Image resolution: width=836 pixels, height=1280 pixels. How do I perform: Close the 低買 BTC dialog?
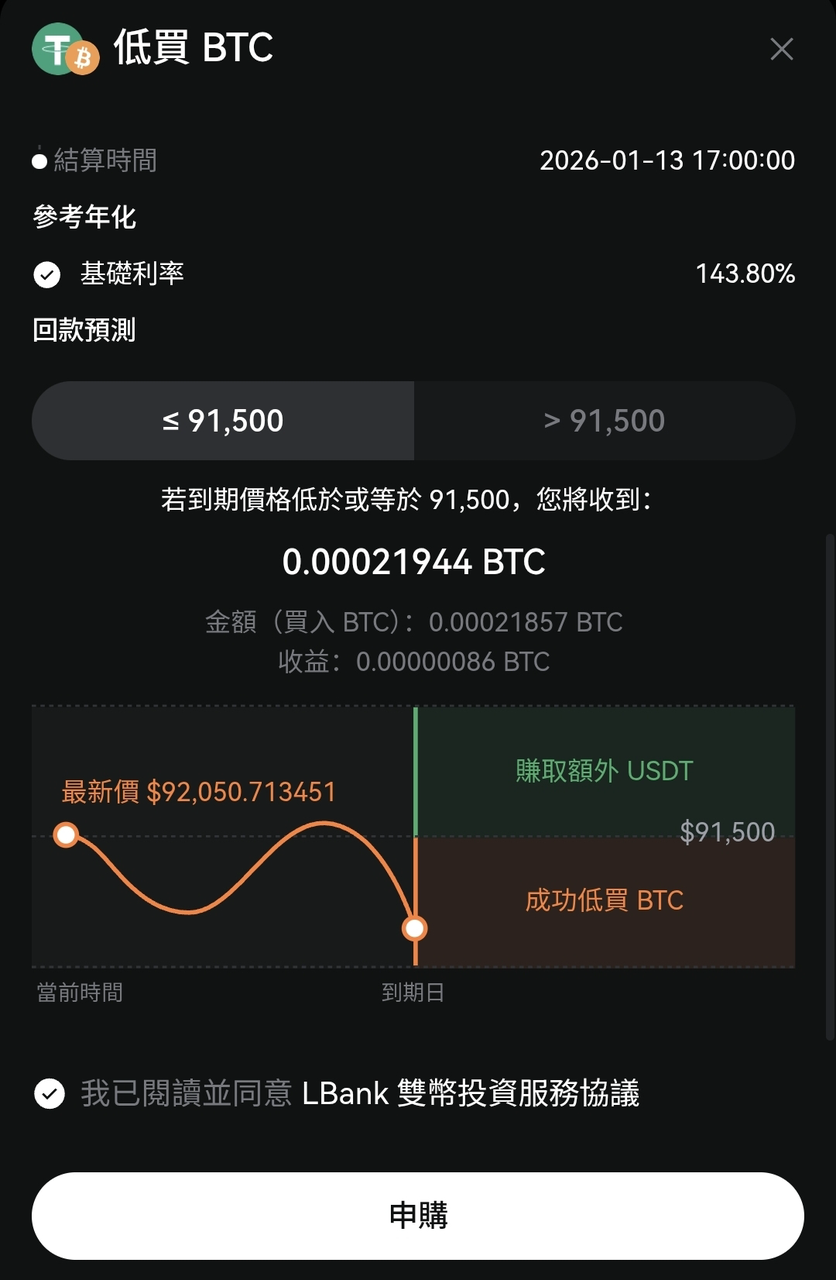click(781, 49)
